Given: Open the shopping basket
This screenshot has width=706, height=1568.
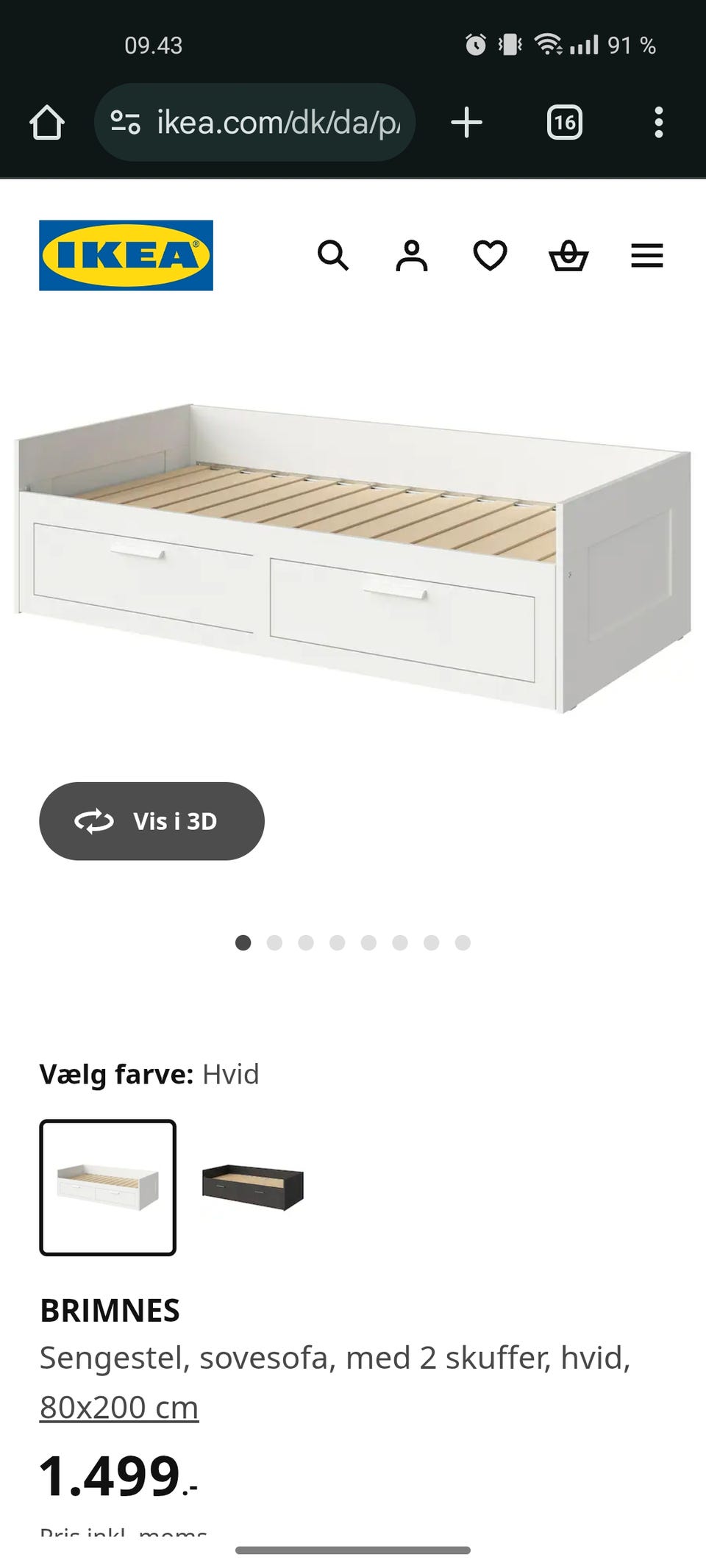Looking at the screenshot, I should (x=568, y=256).
